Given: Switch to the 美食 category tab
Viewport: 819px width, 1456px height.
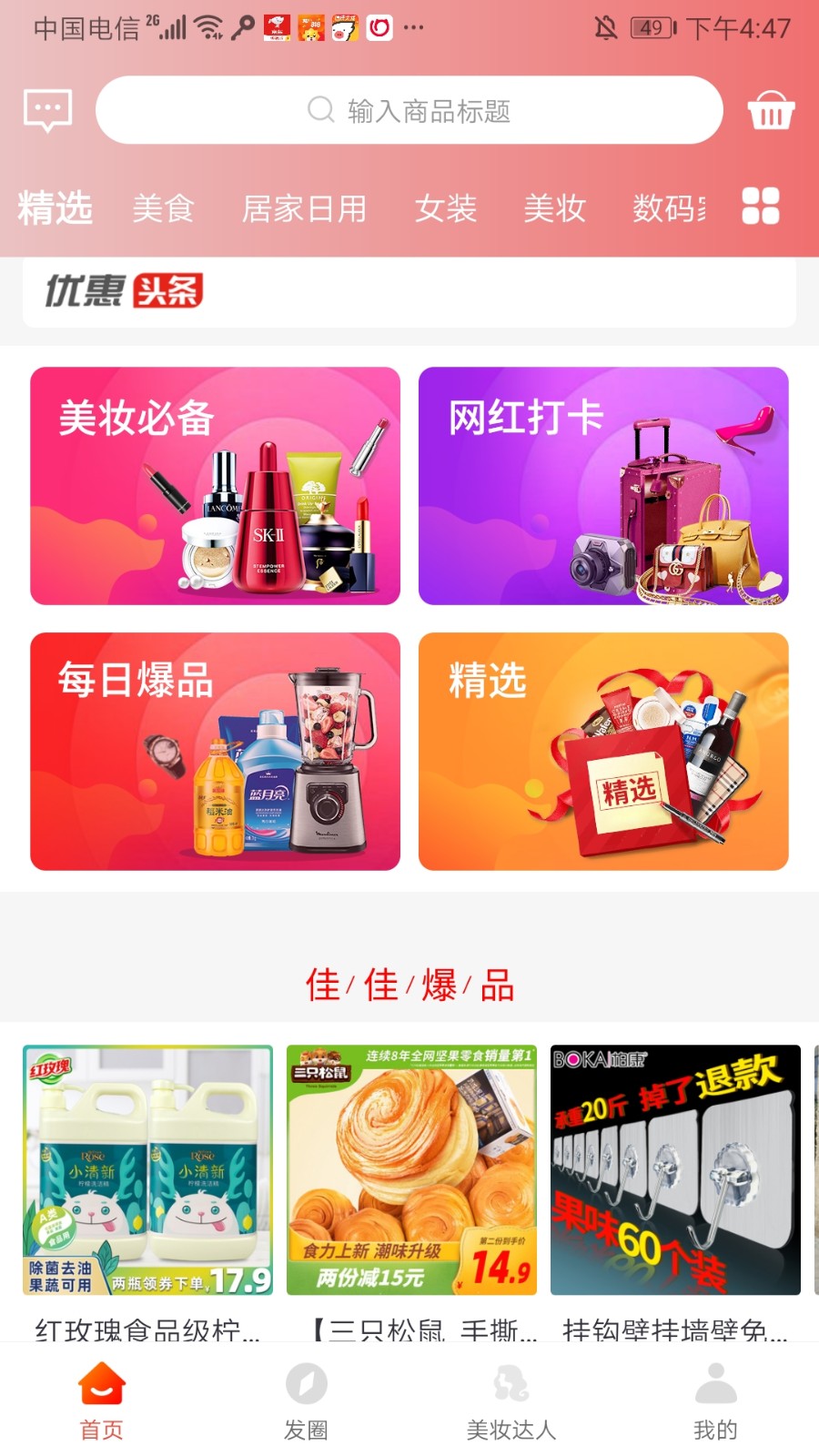Looking at the screenshot, I should pyautogui.click(x=164, y=208).
